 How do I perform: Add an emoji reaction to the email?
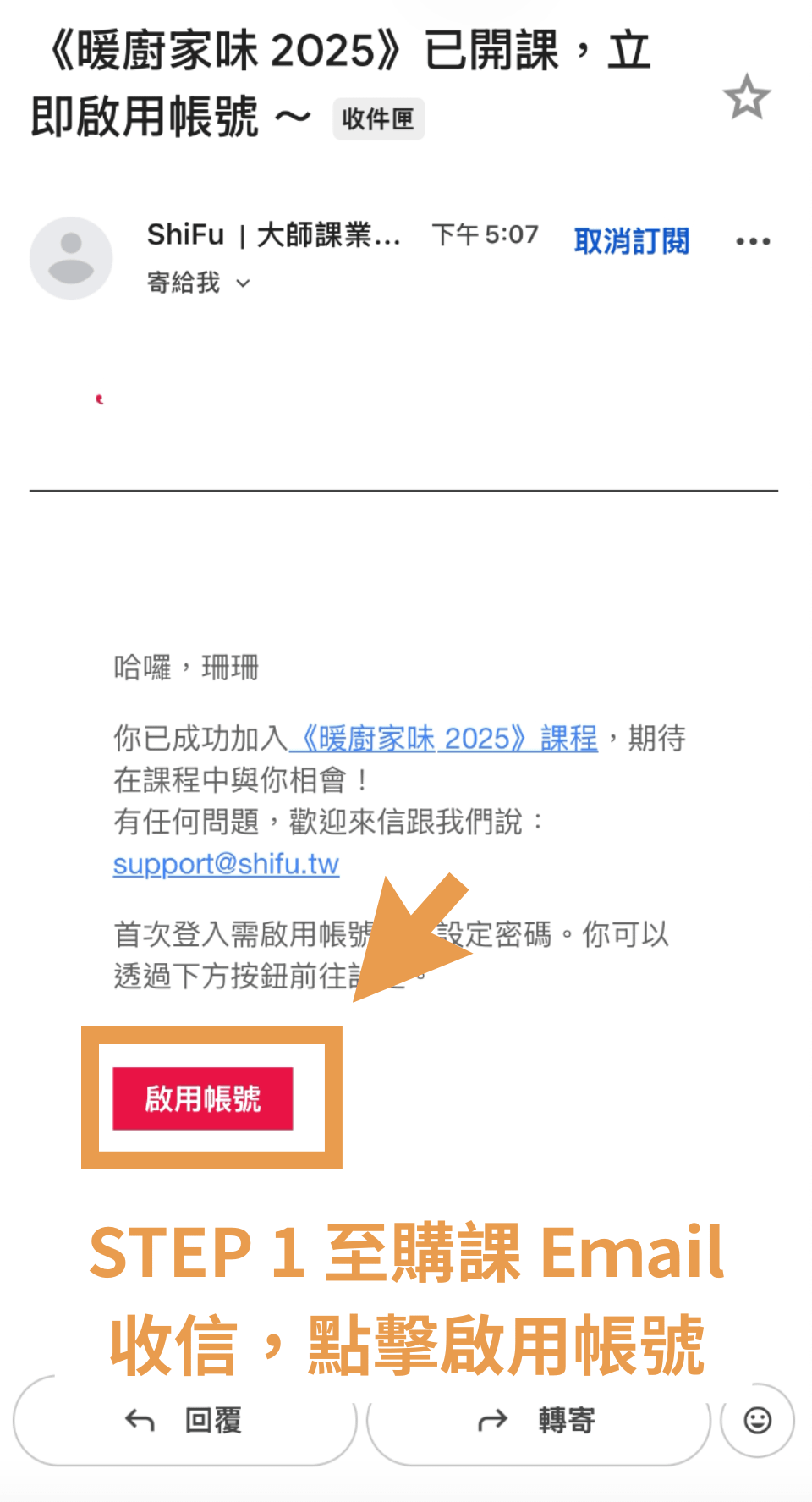[x=757, y=1420]
